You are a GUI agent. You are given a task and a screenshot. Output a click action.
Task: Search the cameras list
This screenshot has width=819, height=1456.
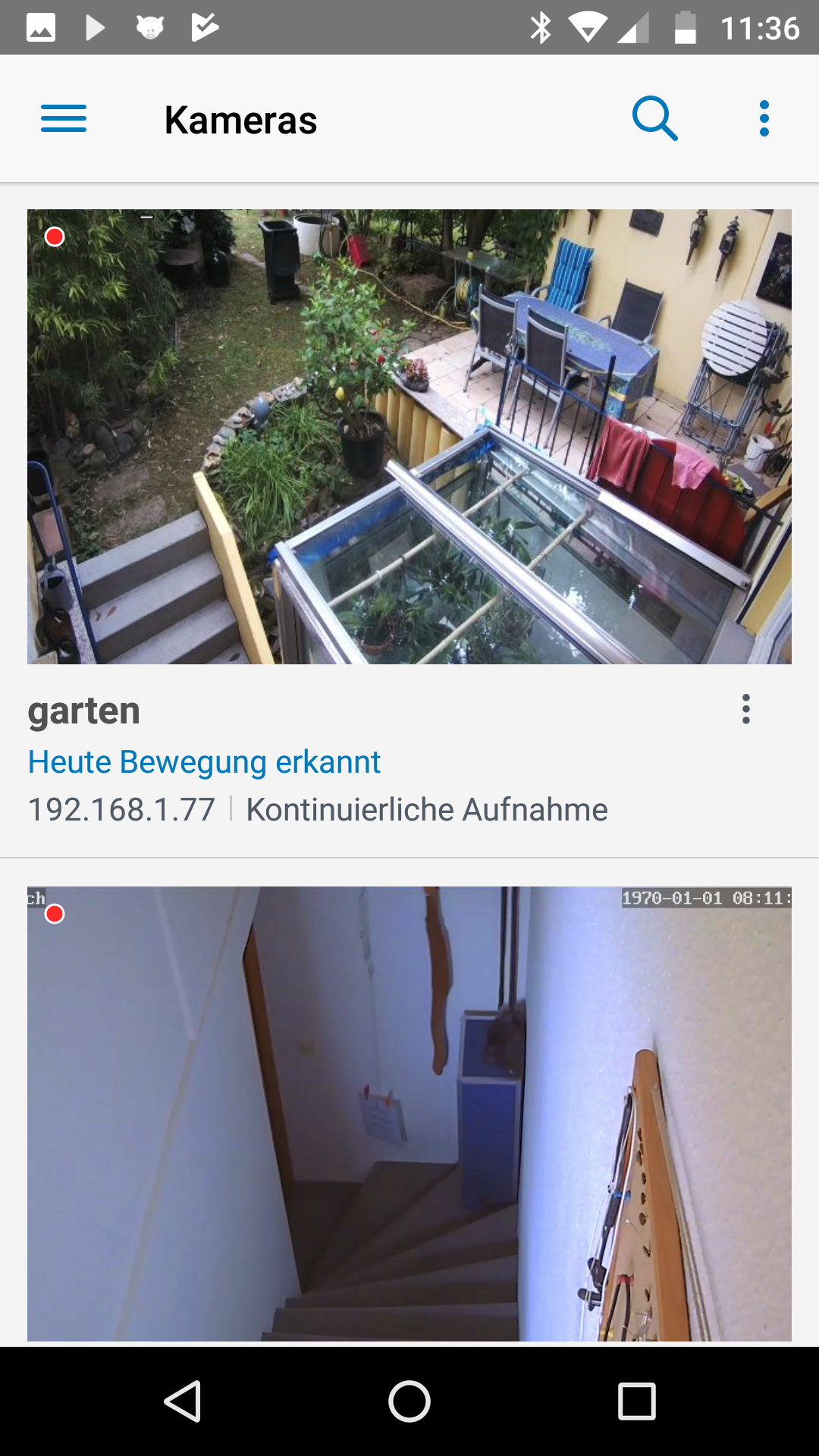(x=654, y=119)
